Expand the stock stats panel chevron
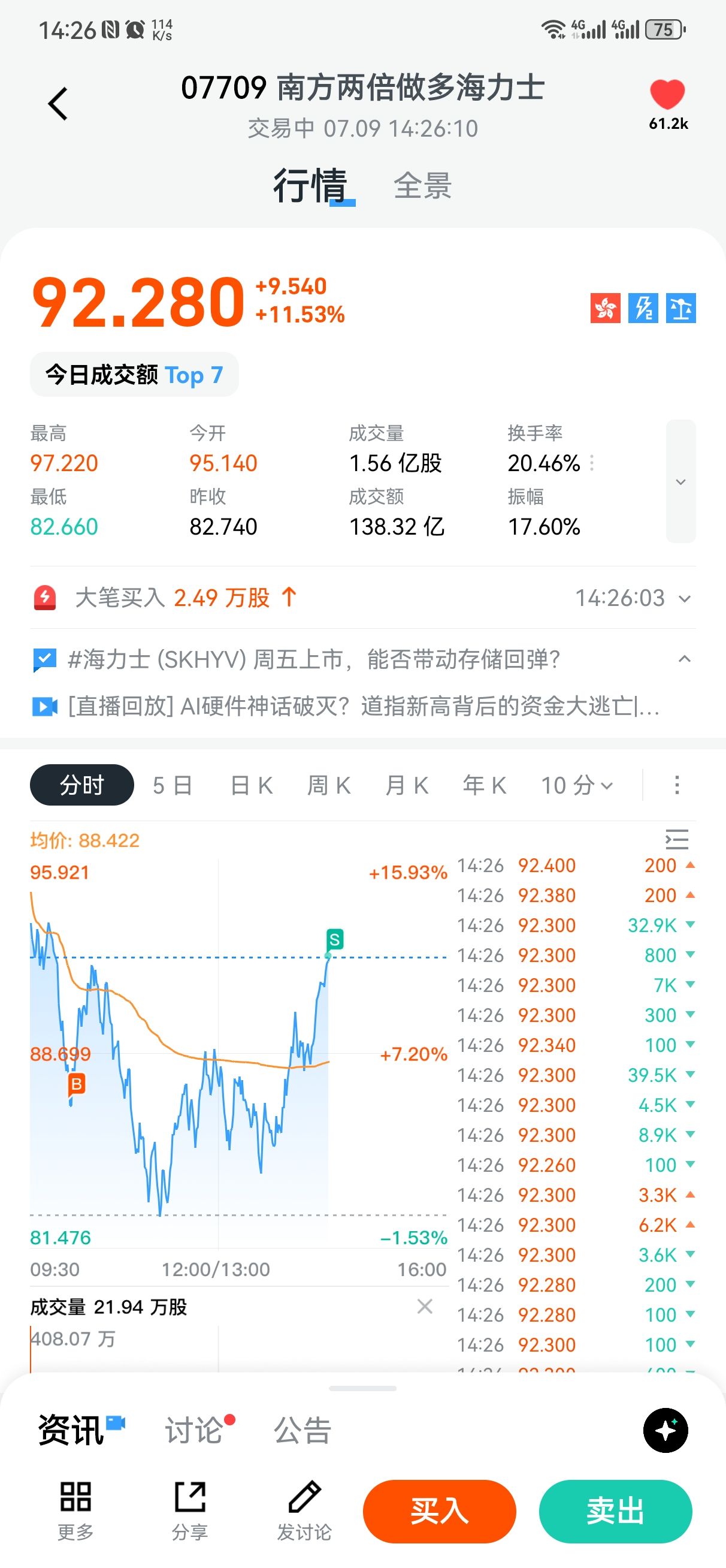 coord(680,481)
